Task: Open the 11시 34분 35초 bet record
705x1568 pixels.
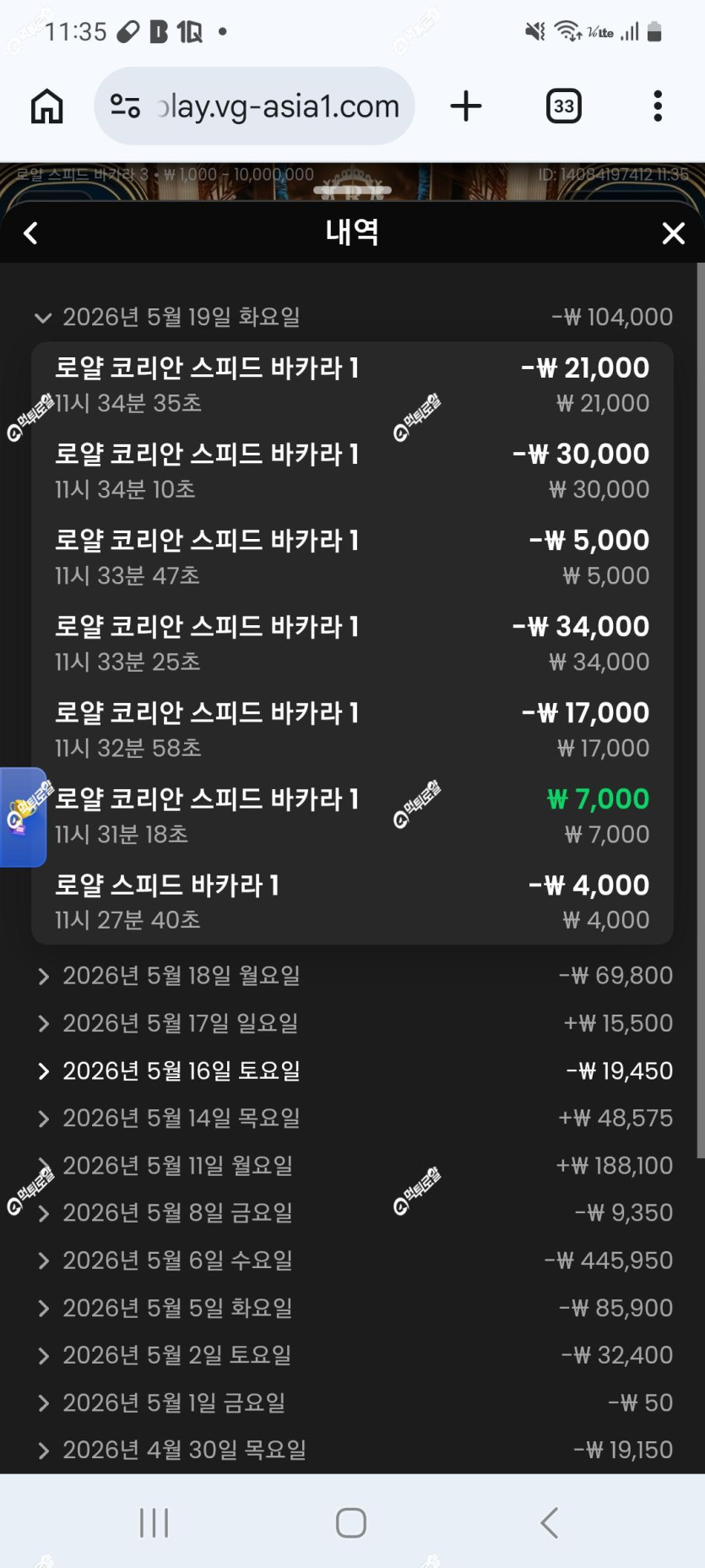Action: point(352,384)
